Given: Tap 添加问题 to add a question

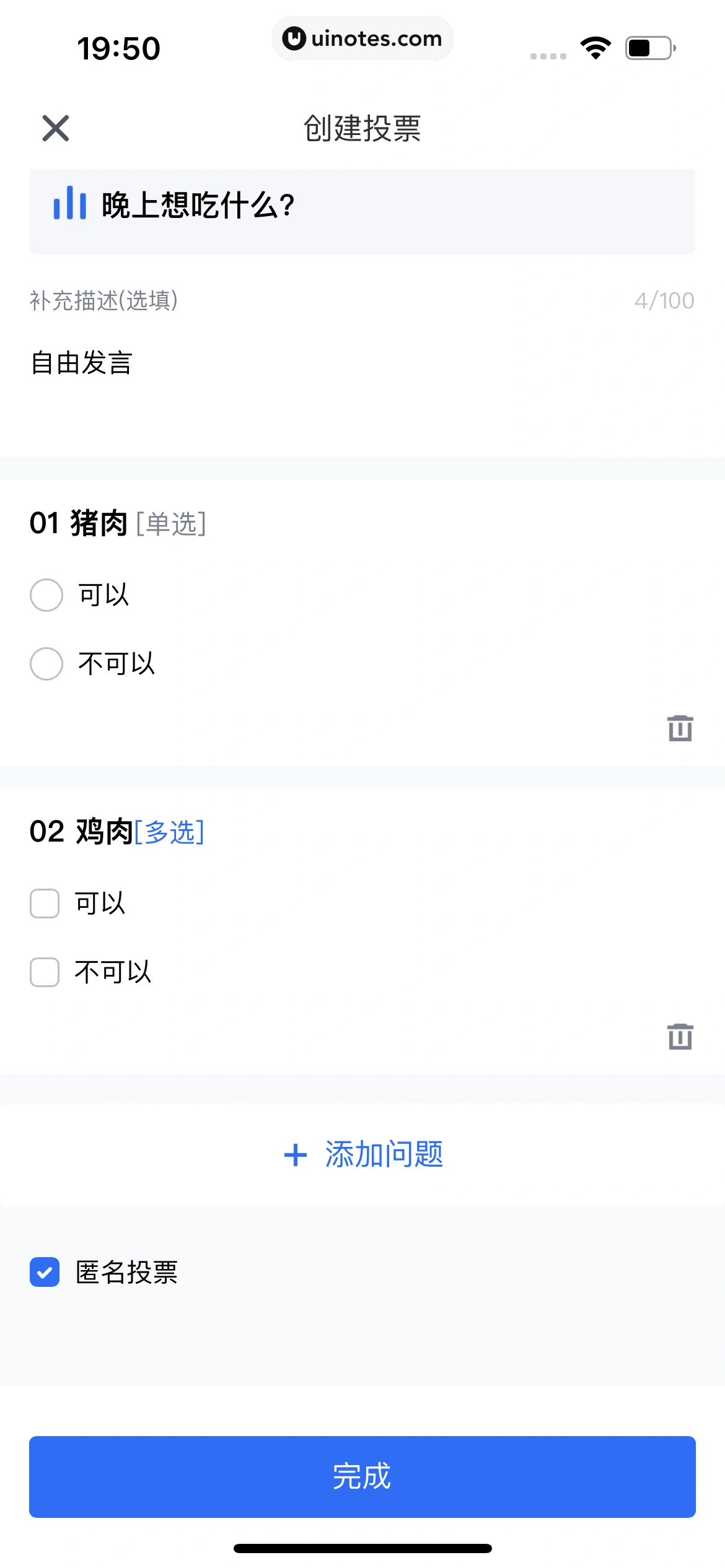Looking at the screenshot, I should pyautogui.click(x=384, y=1153).
